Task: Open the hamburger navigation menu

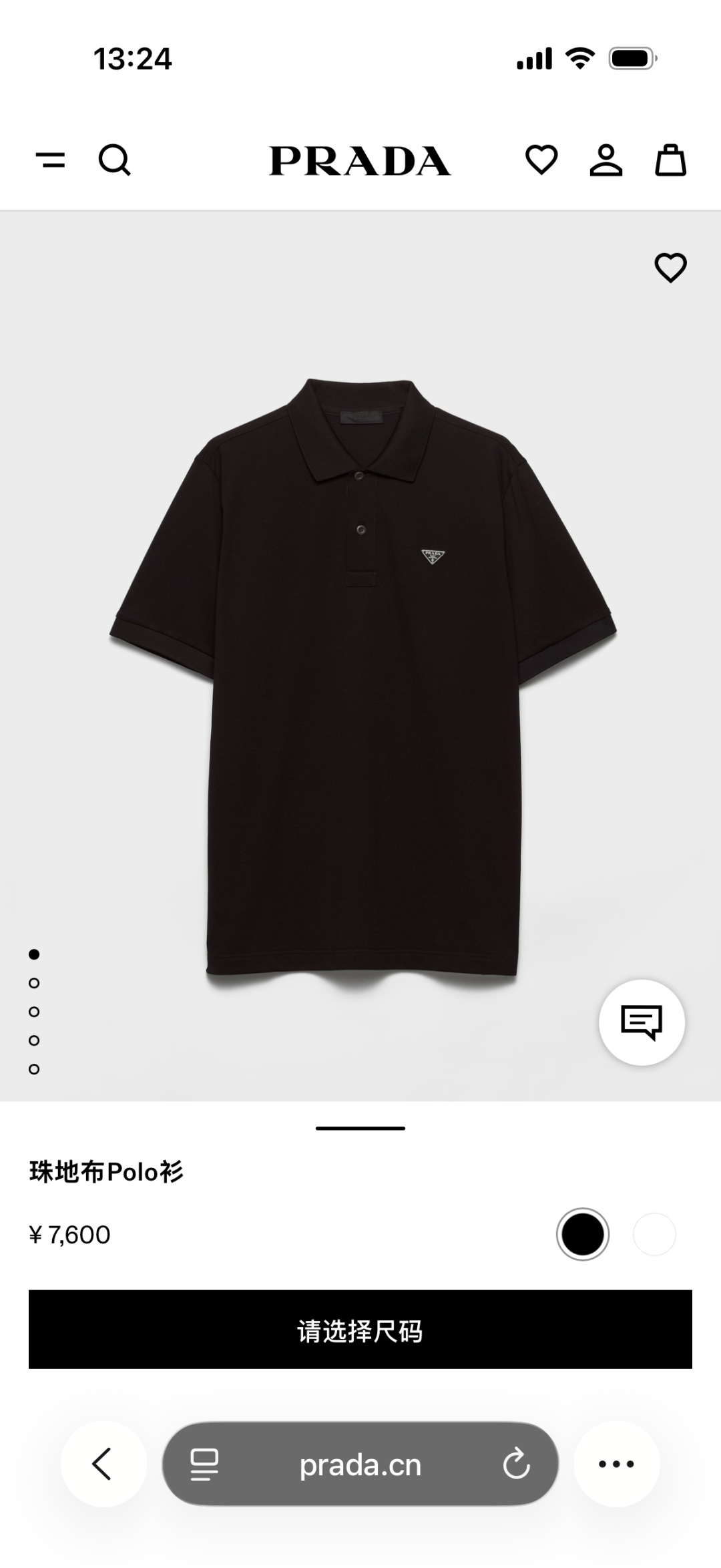Action: click(x=51, y=161)
